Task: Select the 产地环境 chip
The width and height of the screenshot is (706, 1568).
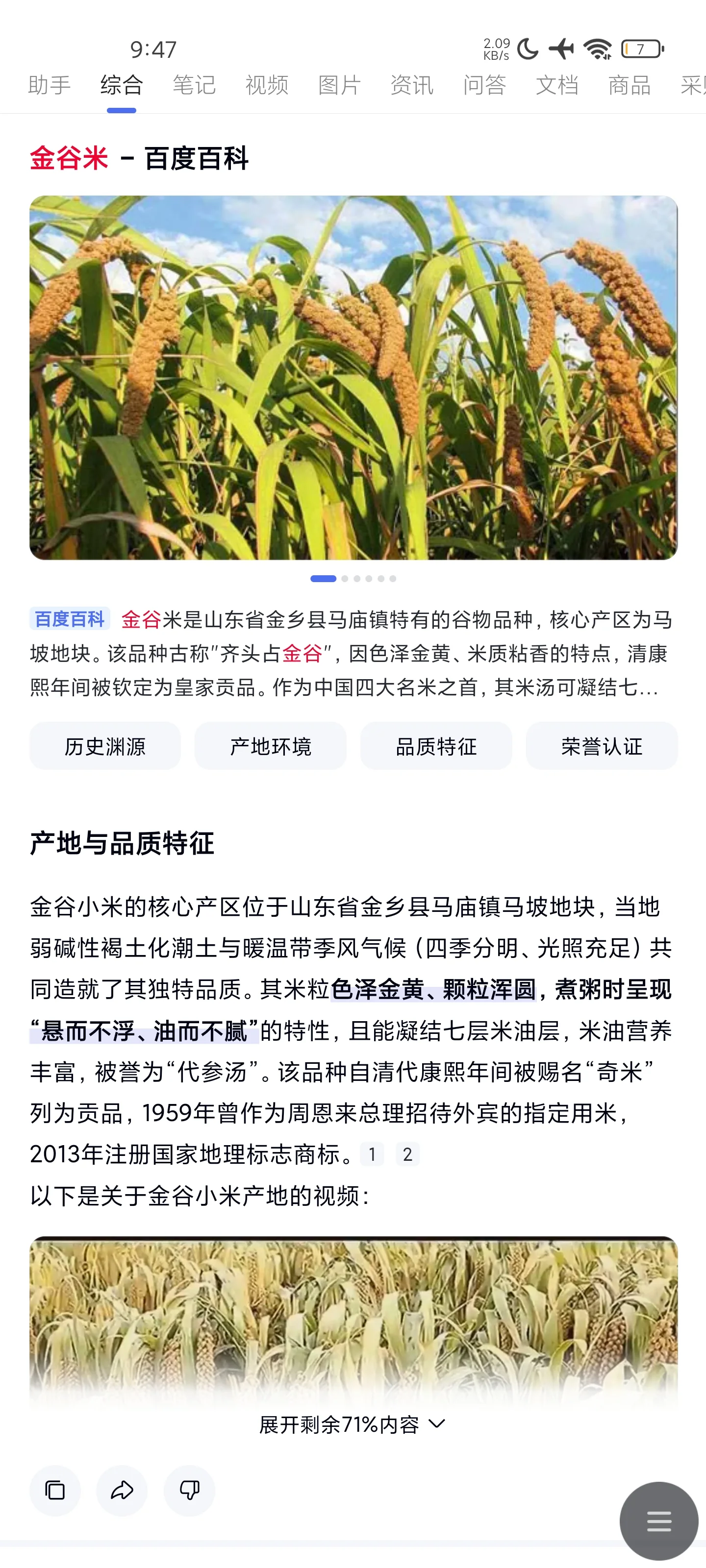Action: [x=271, y=746]
